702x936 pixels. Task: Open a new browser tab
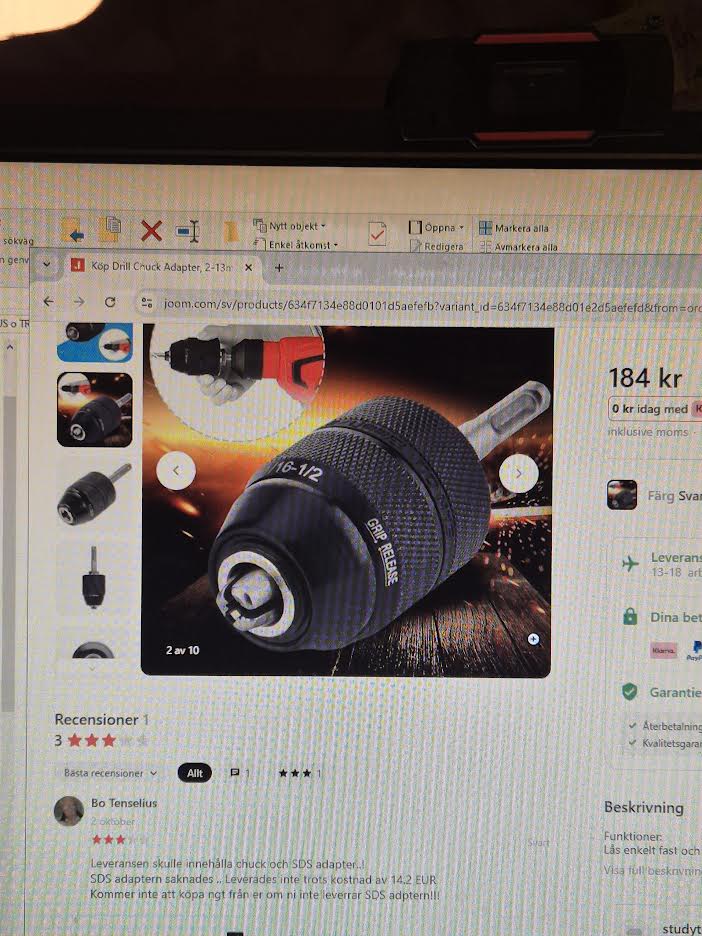coord(279,268)
